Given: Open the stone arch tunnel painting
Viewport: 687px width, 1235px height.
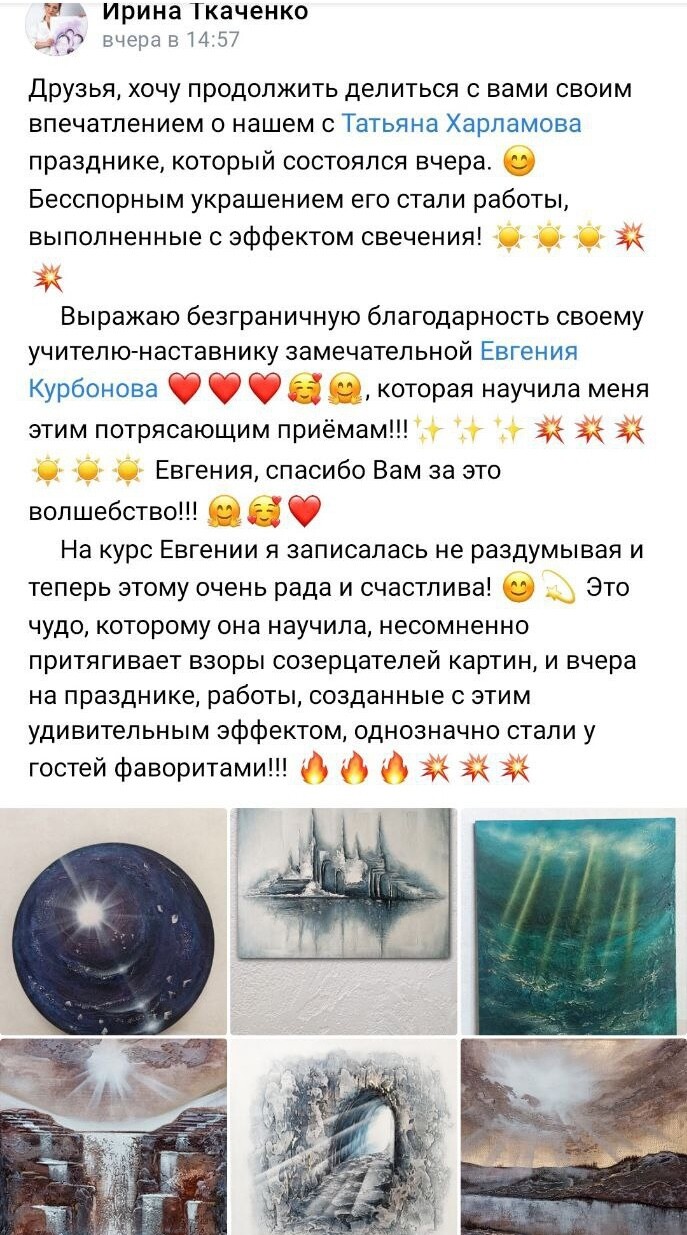Looking at the screenshot, I should [343, 1137].
